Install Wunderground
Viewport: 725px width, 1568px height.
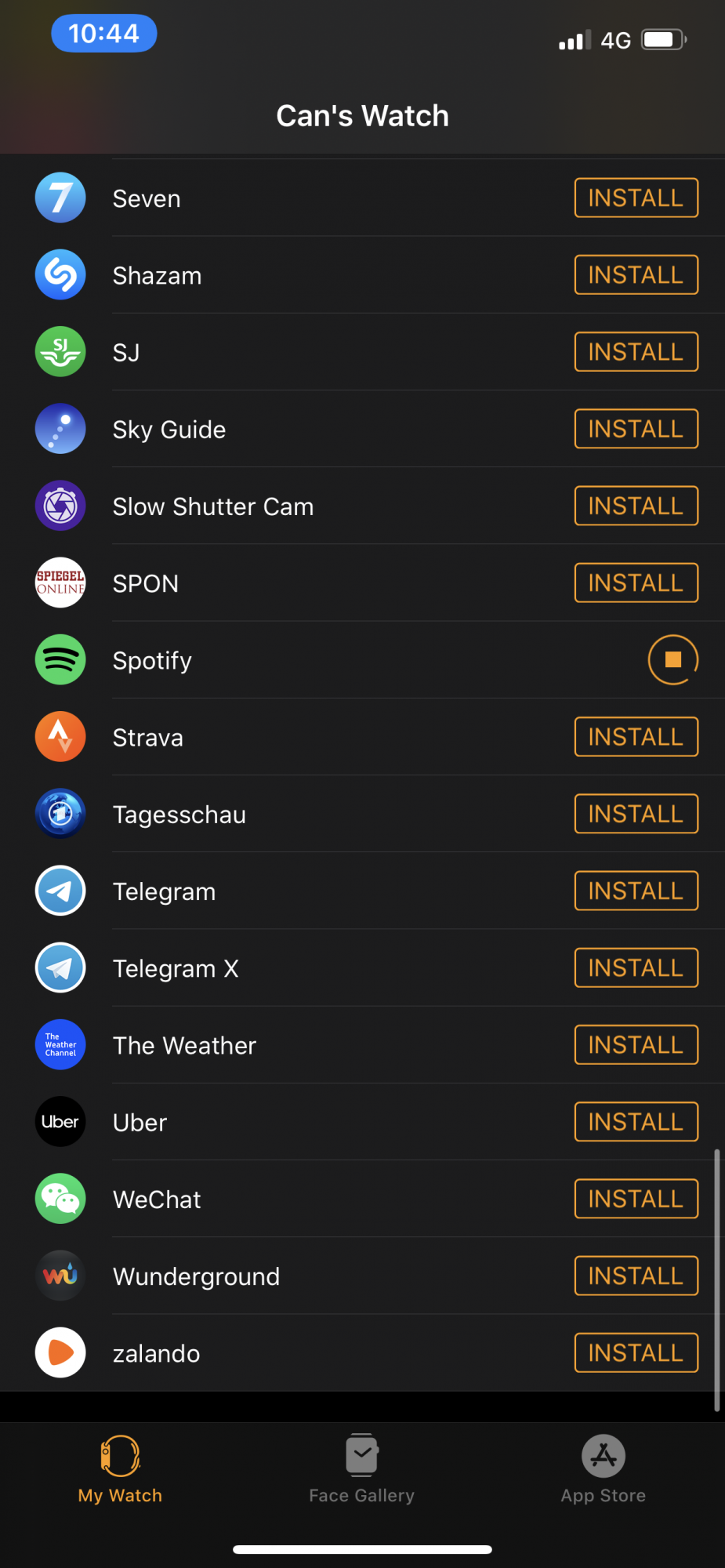(x=636, y=1276)
